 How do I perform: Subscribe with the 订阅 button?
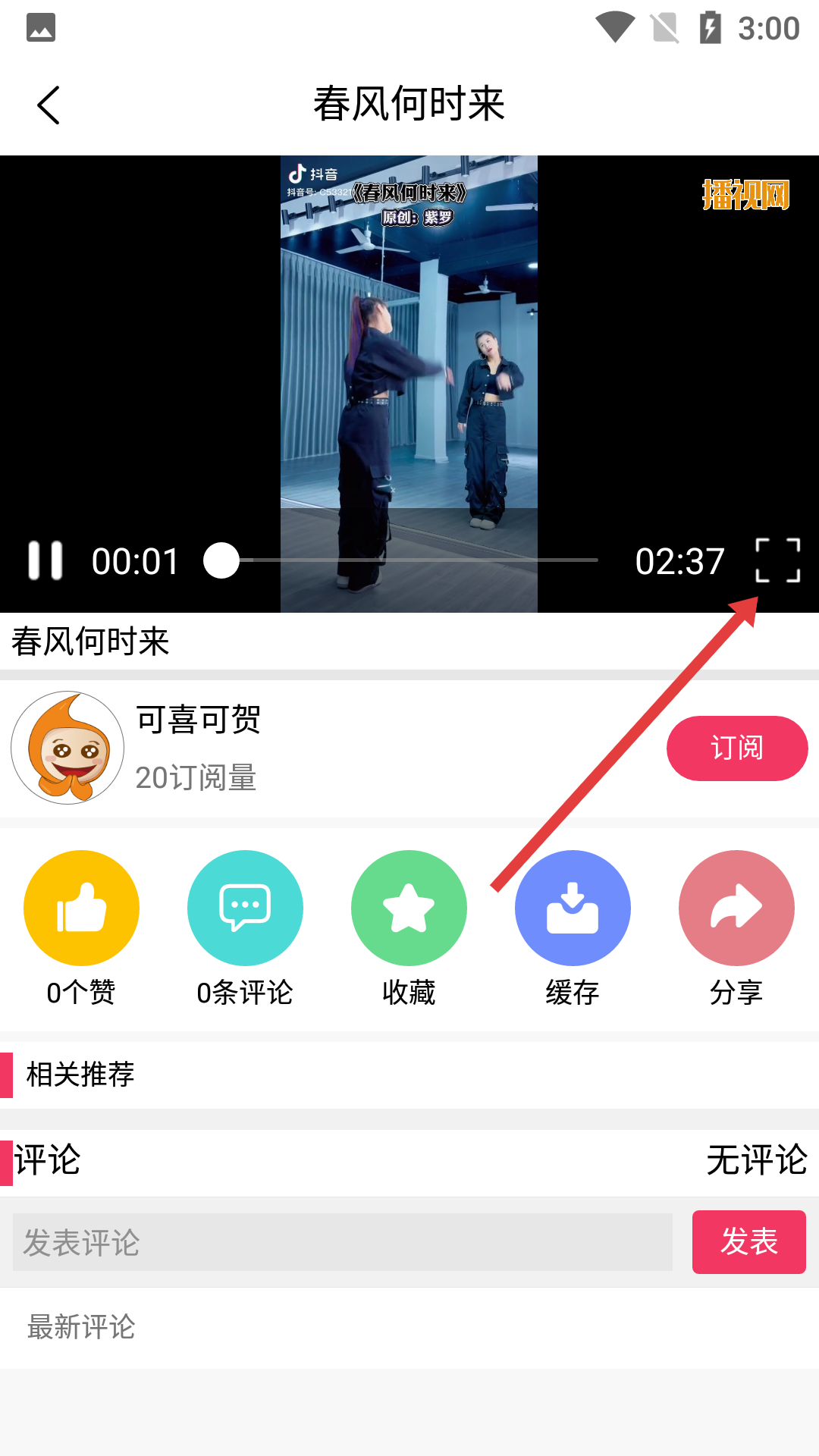pos(736,748)
